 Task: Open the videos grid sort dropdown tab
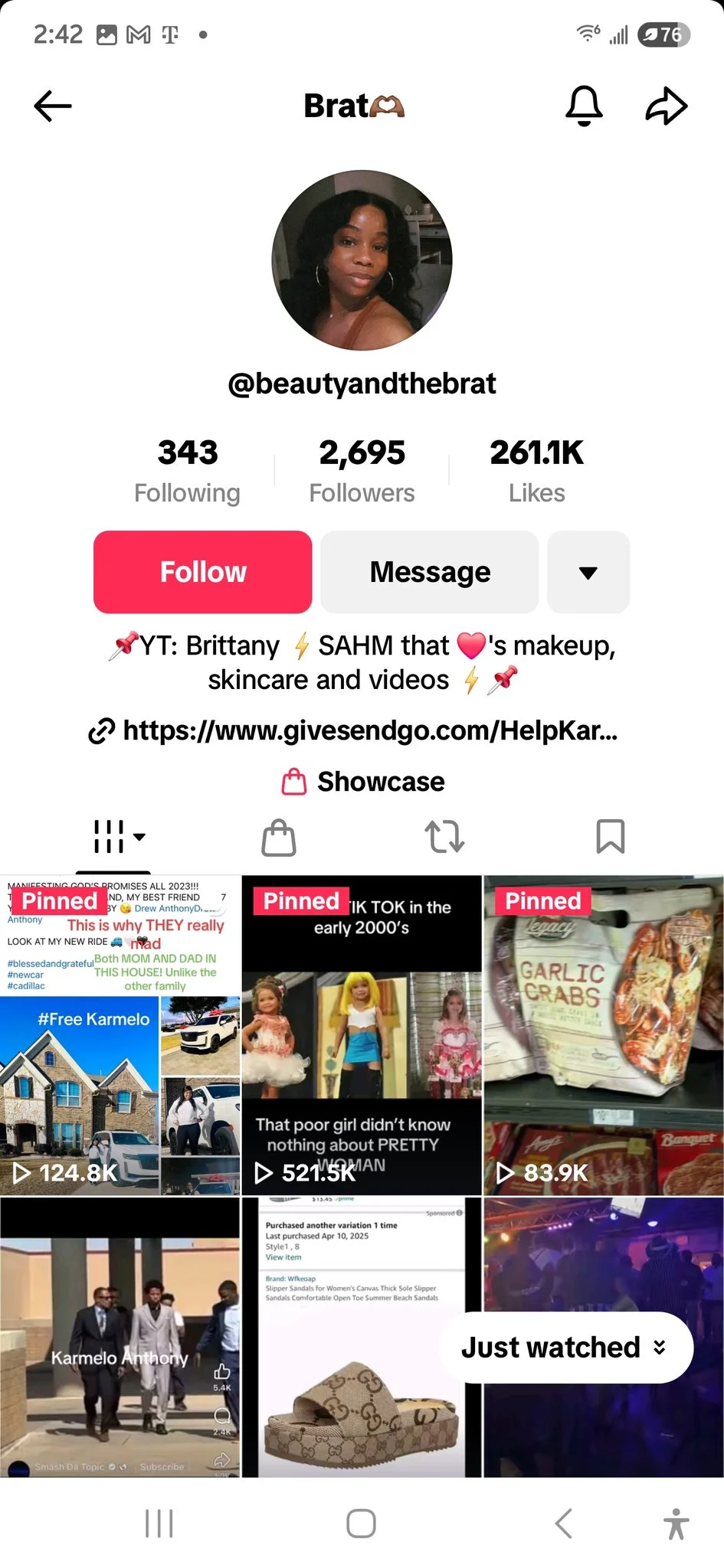(x=119, y=836)
